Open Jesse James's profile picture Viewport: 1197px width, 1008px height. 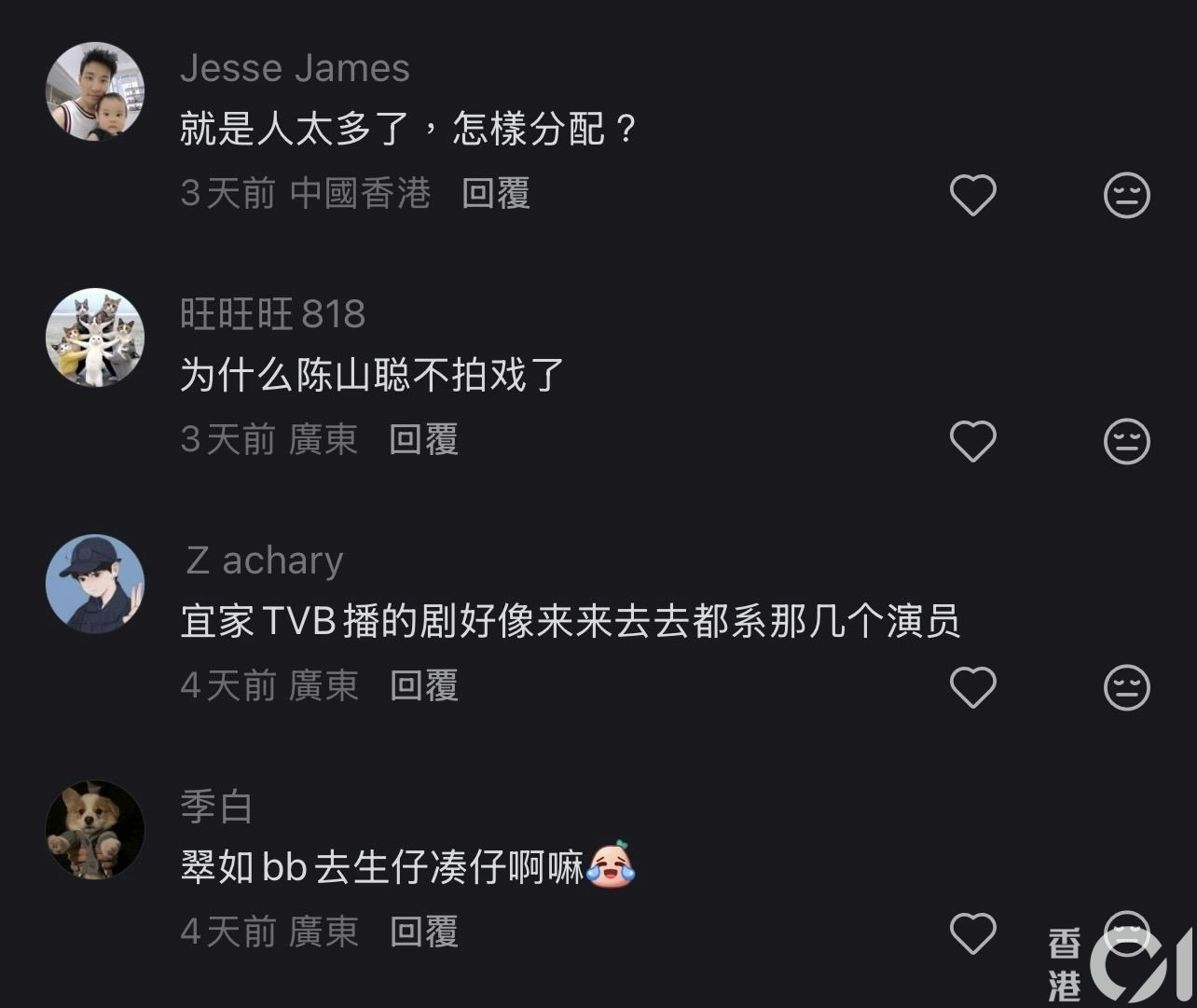pos(95,91)
